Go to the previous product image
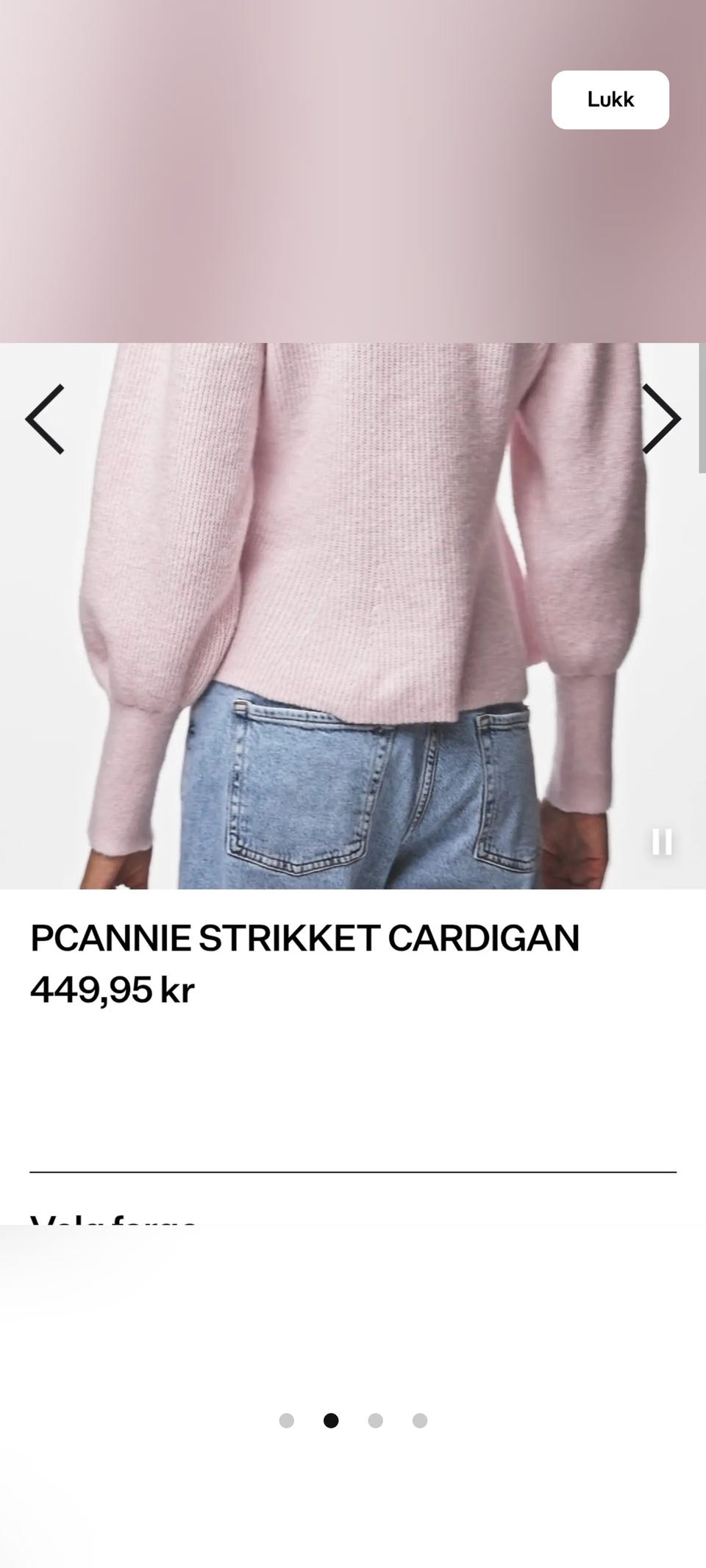This screenshot has width=706, height=1568. tap(45, 419)
